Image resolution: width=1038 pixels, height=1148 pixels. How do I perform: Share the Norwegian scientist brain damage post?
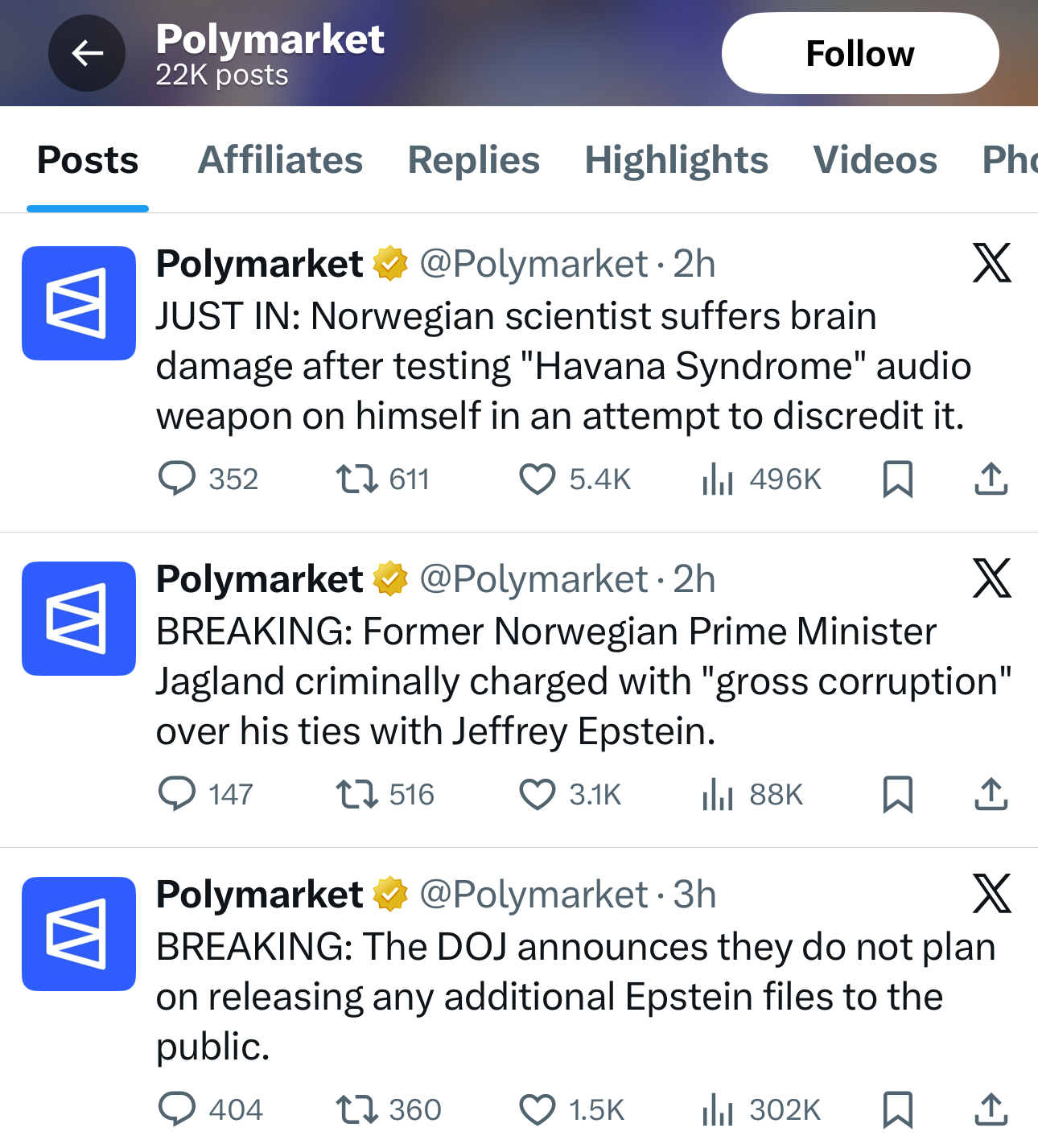(x=991, y=479)
